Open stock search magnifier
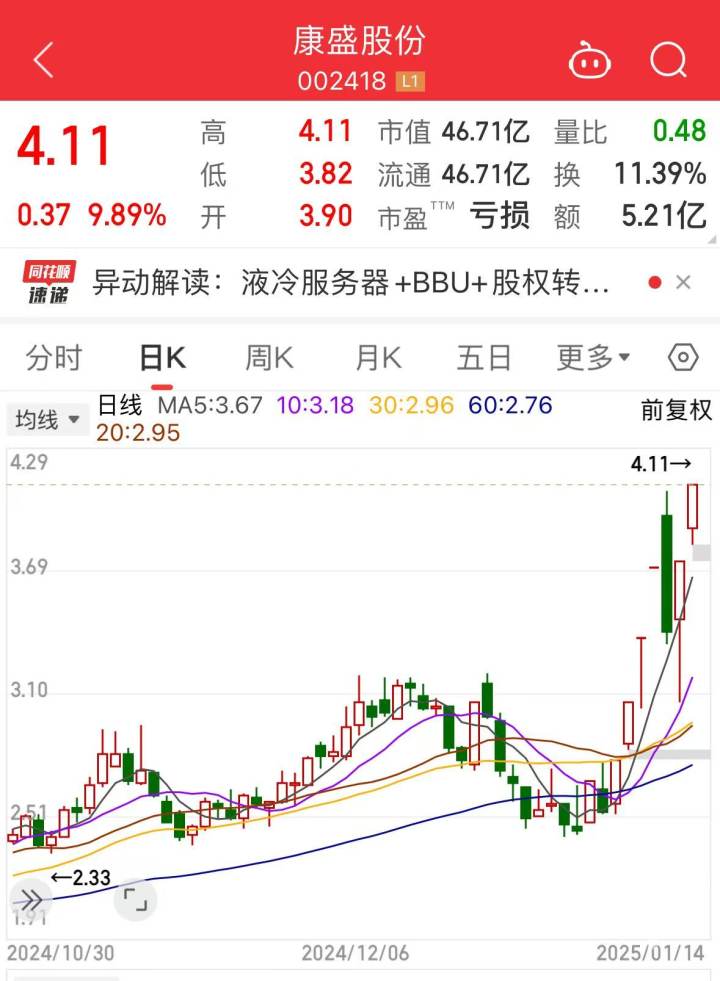Viewport: 720px width, 981px height. [667, 60]
